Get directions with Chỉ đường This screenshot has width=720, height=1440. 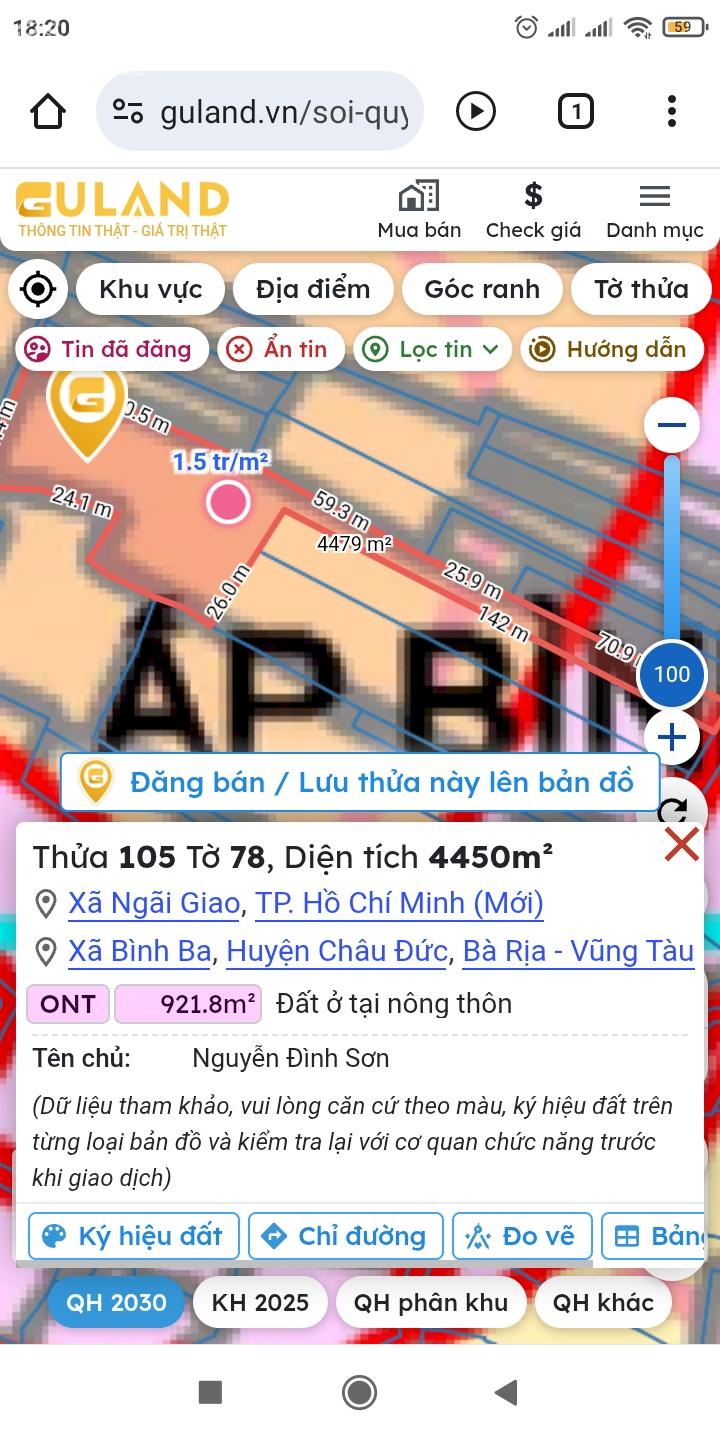345,1236
